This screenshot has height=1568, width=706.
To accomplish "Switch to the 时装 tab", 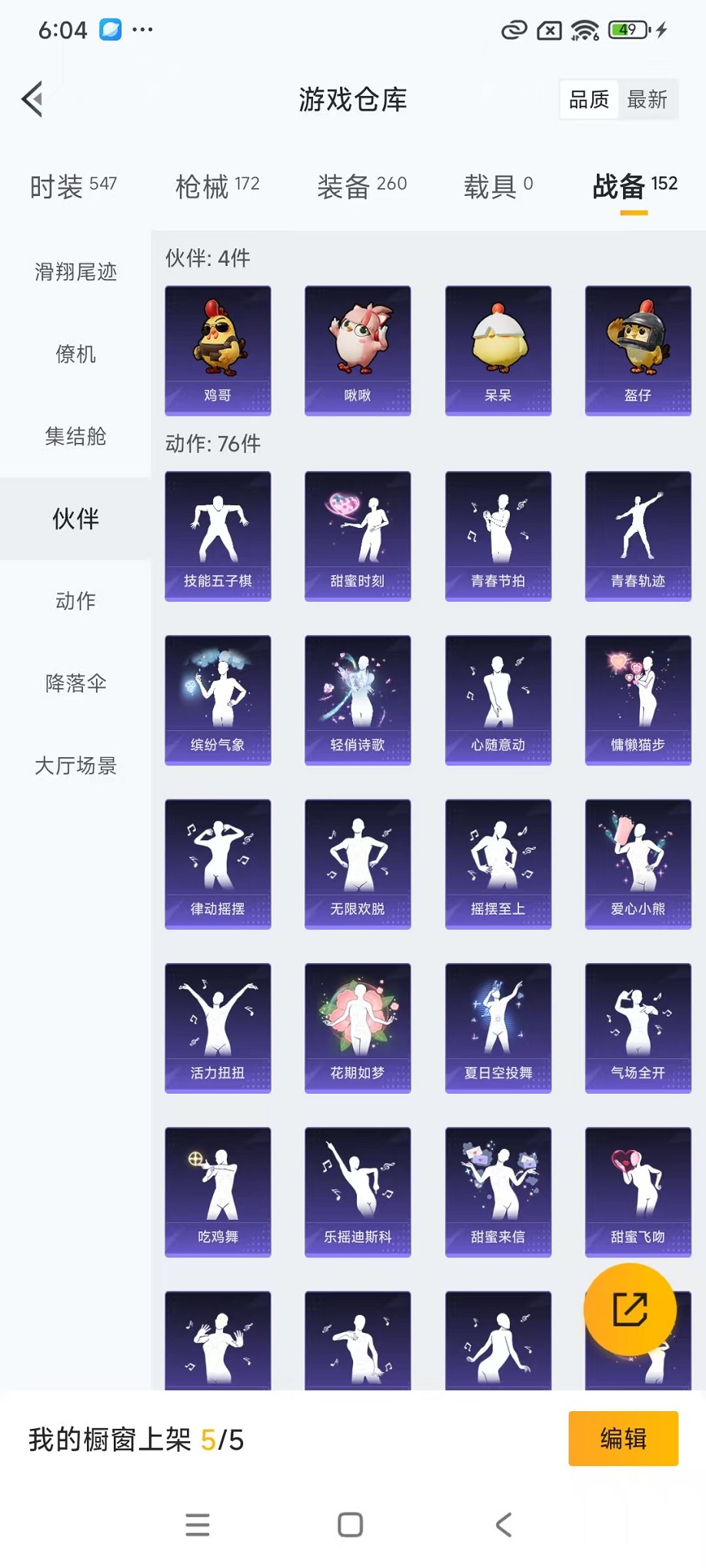I will tap(73, 186).
